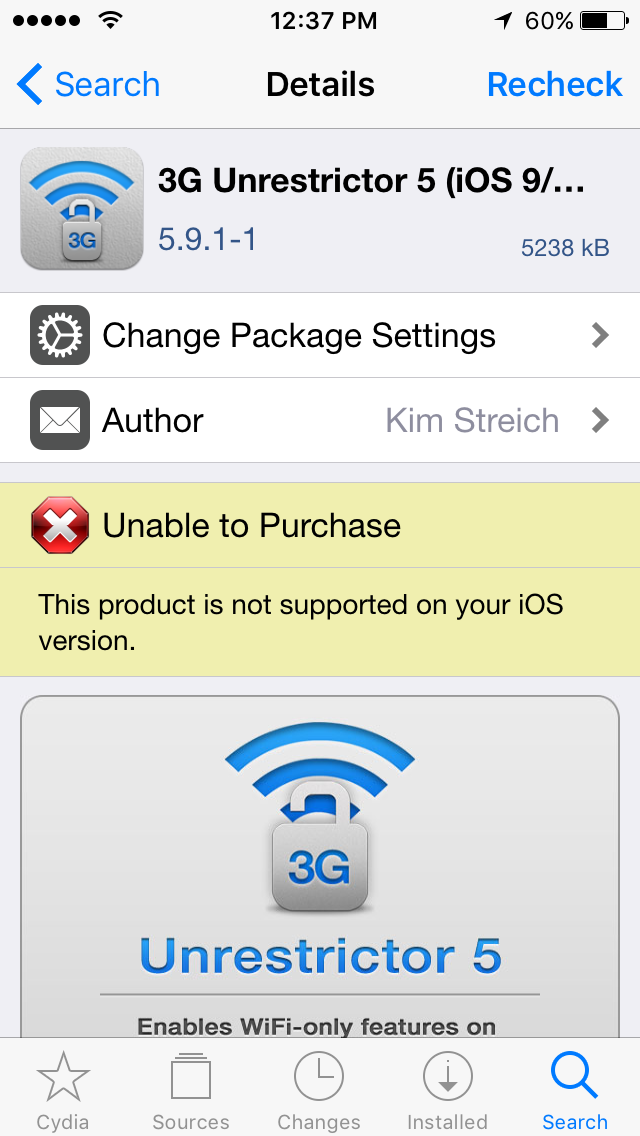Go back to Search results
Viewport: 640px width, 1136px height.
(x=88, y=85)
